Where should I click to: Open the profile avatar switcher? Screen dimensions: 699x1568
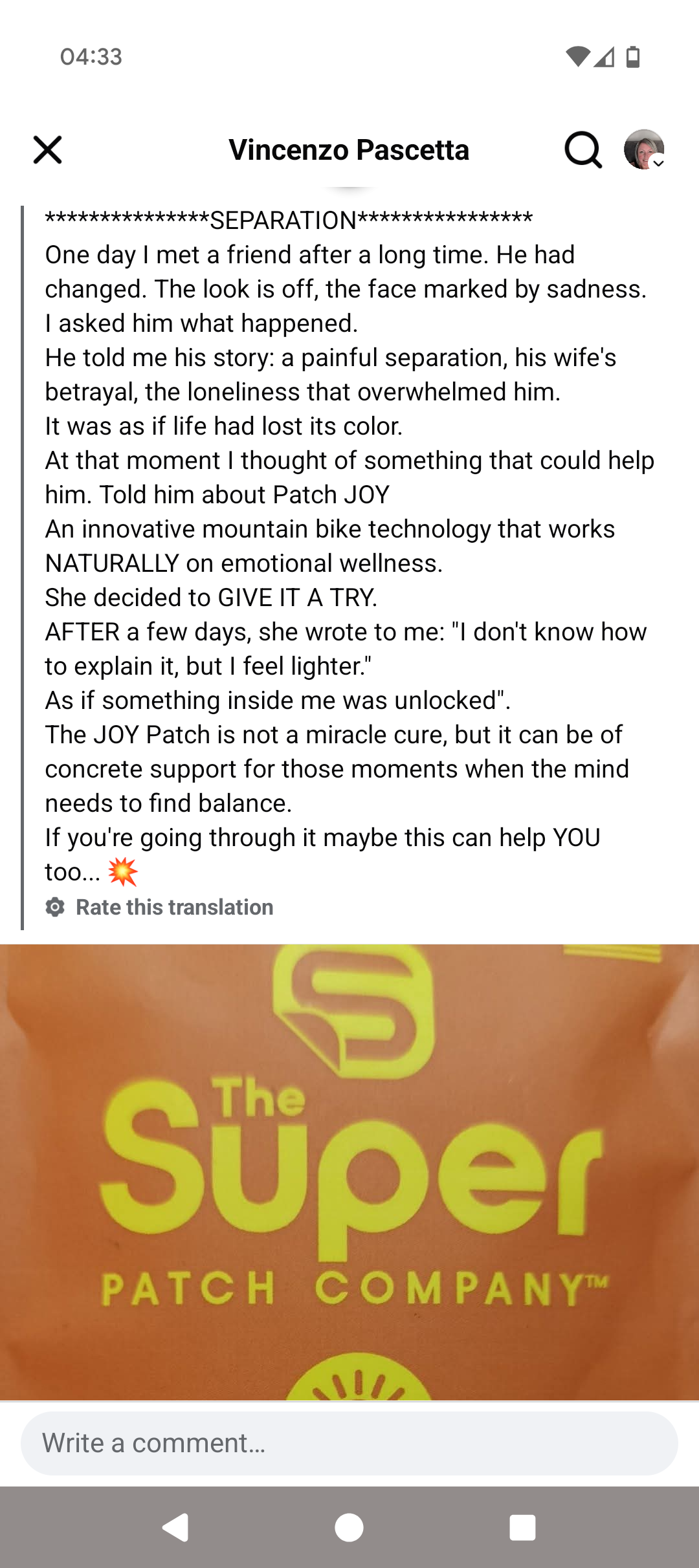pos(644,149)
